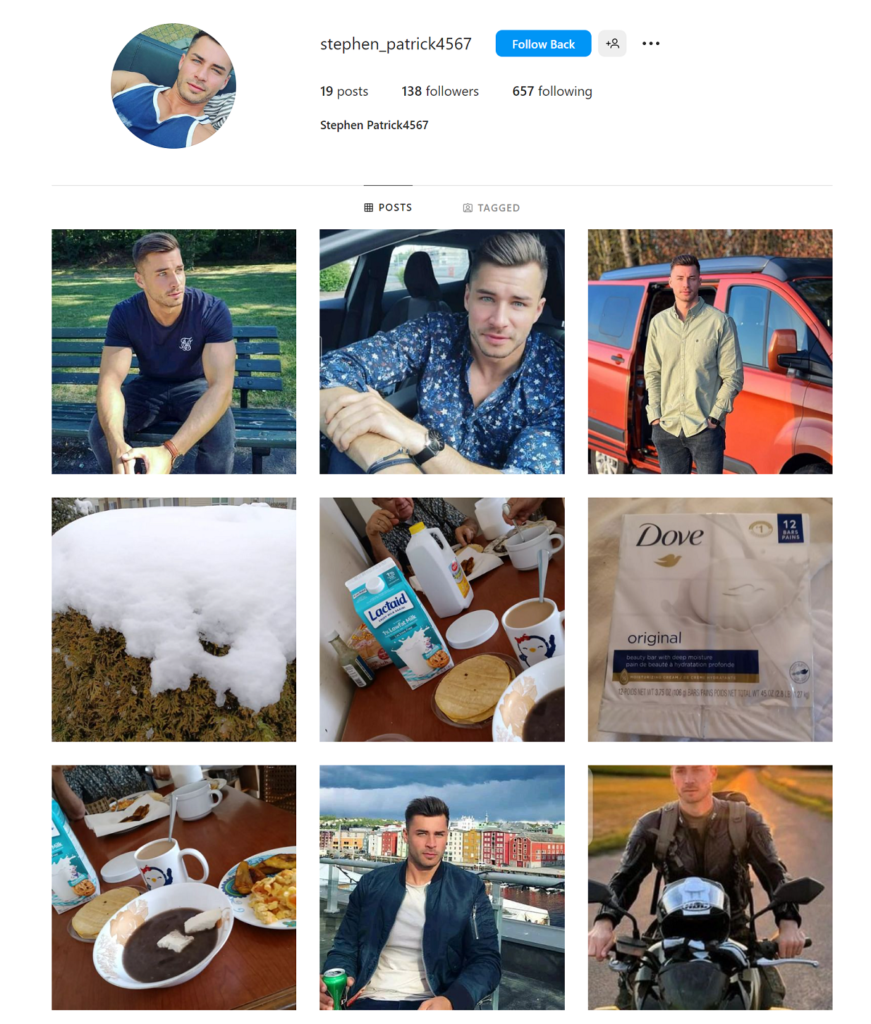This screenshot has height=1024, width=871.
Task: Select the Posts tab
Action: pyautogui.click(x=388, y=208)
